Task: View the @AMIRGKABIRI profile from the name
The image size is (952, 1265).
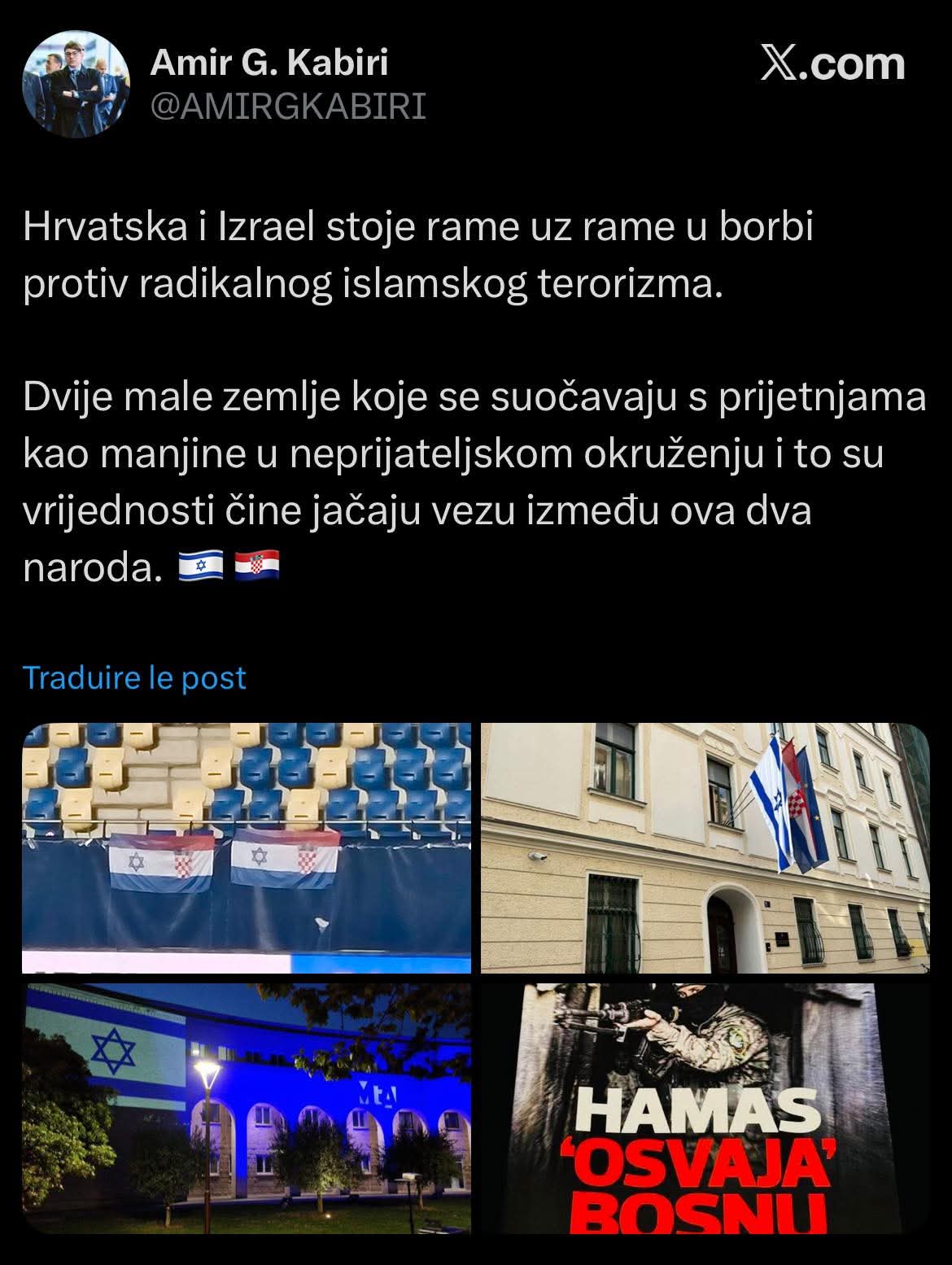Action: 269,63
